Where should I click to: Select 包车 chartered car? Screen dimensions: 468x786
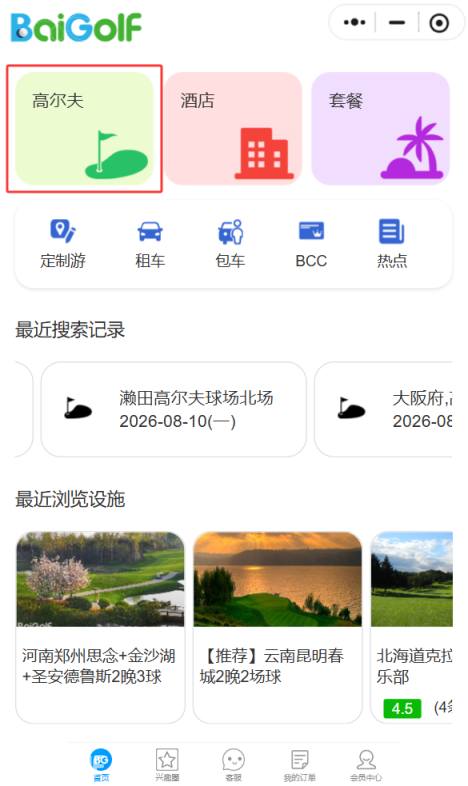[230, 244]
